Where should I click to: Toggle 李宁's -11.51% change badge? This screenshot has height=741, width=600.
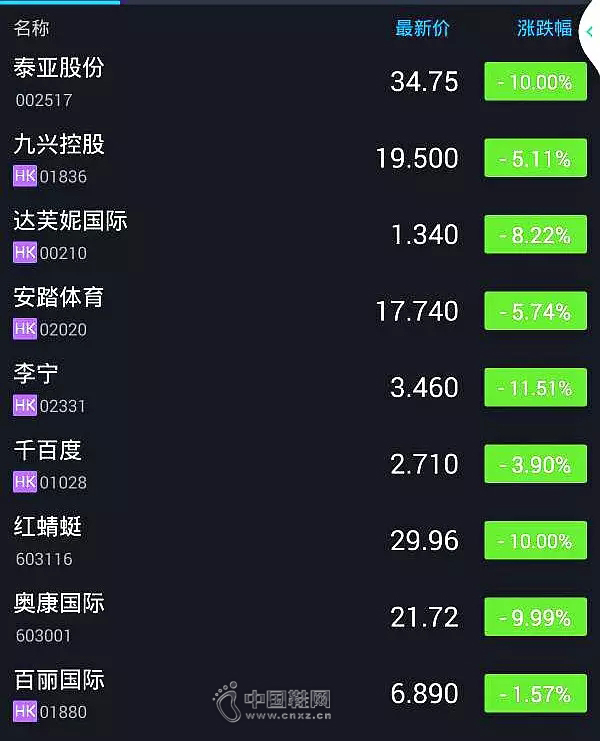(x=535, y=388)
